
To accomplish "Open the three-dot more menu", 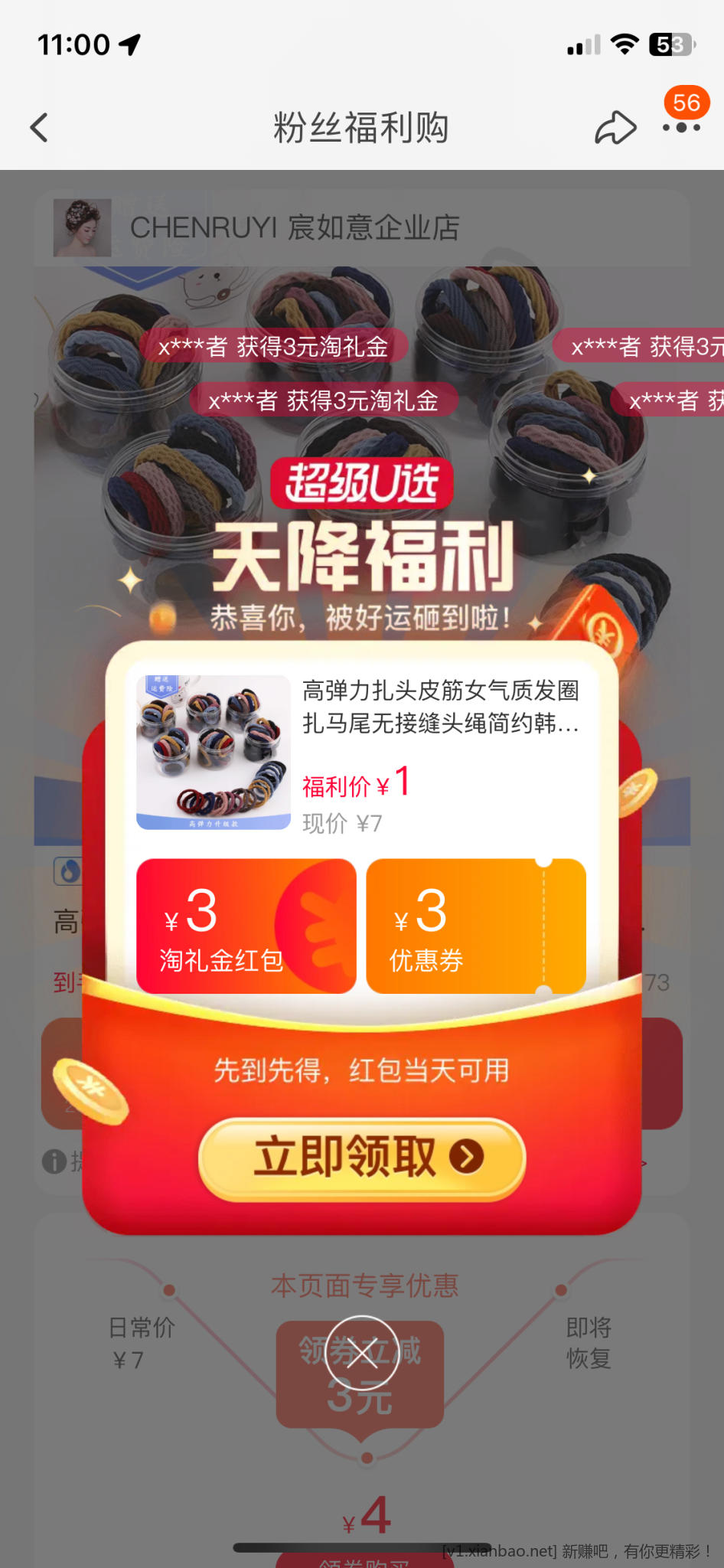I will point(681,128).
